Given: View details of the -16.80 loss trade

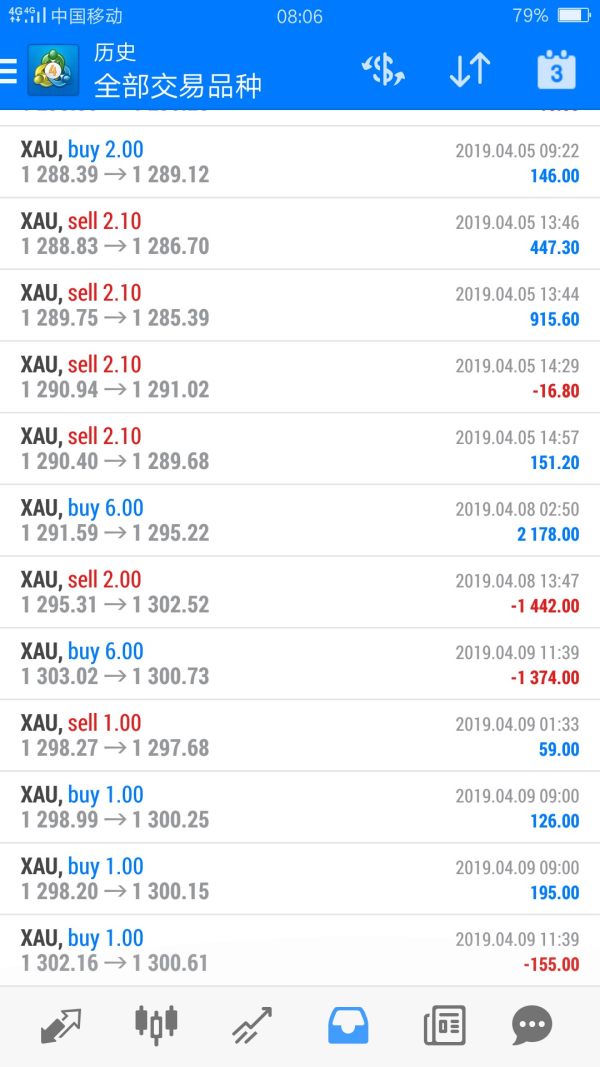Looking at the screenshot, I should [300, 377].
